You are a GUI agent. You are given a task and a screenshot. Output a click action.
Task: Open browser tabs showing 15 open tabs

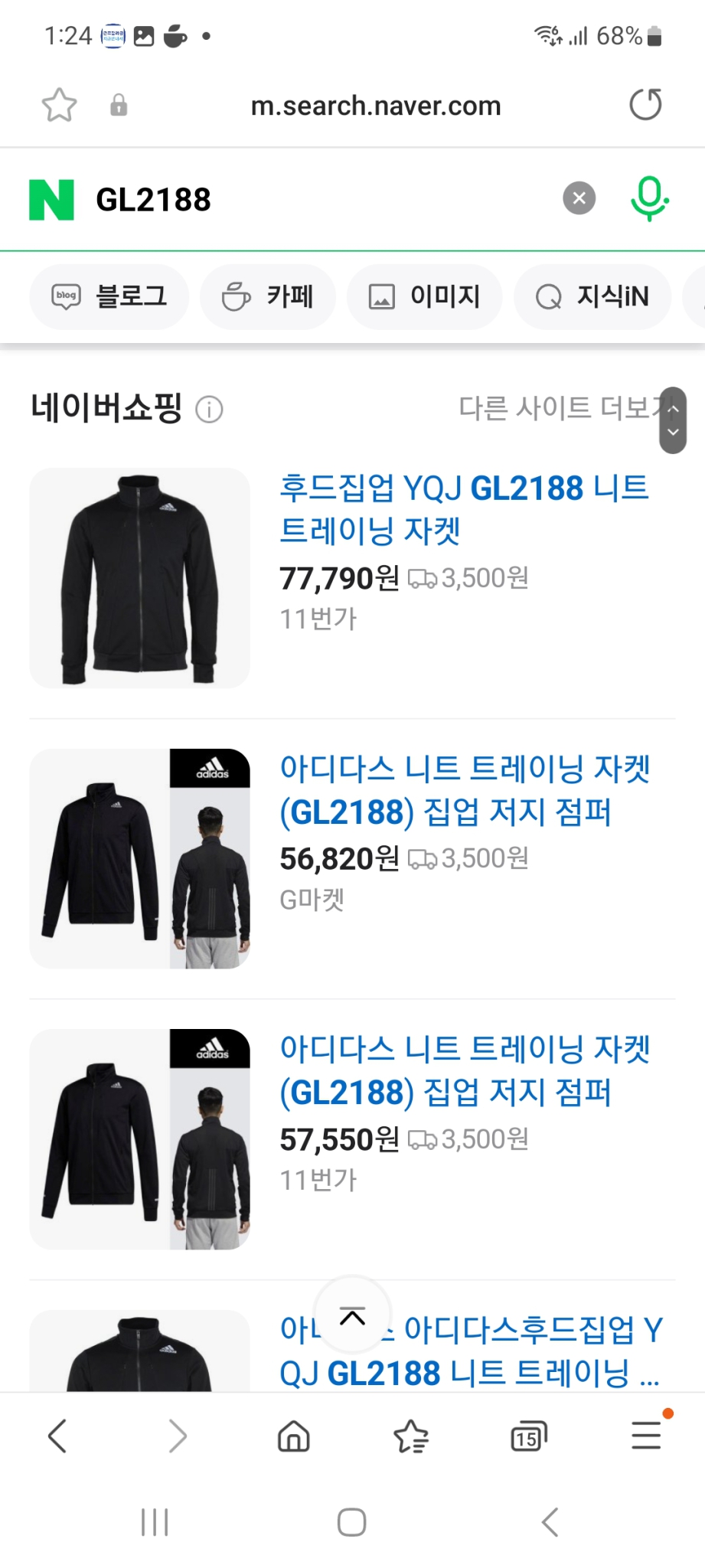(529, 1436)
